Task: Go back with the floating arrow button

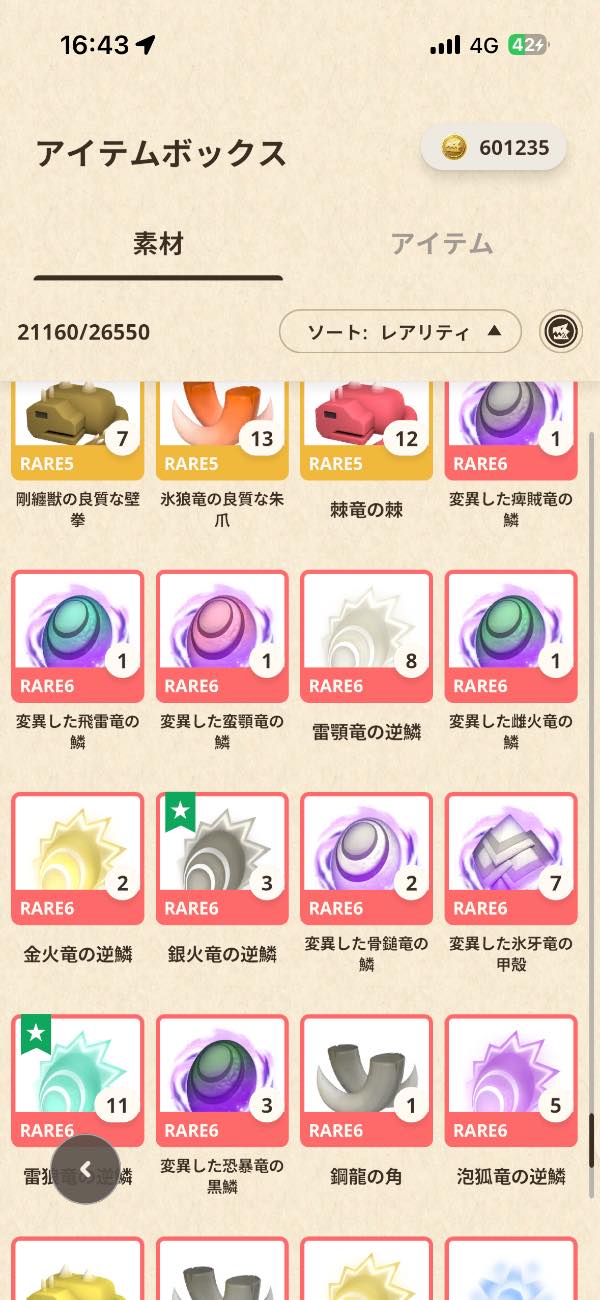Action: pos(86,1169)
